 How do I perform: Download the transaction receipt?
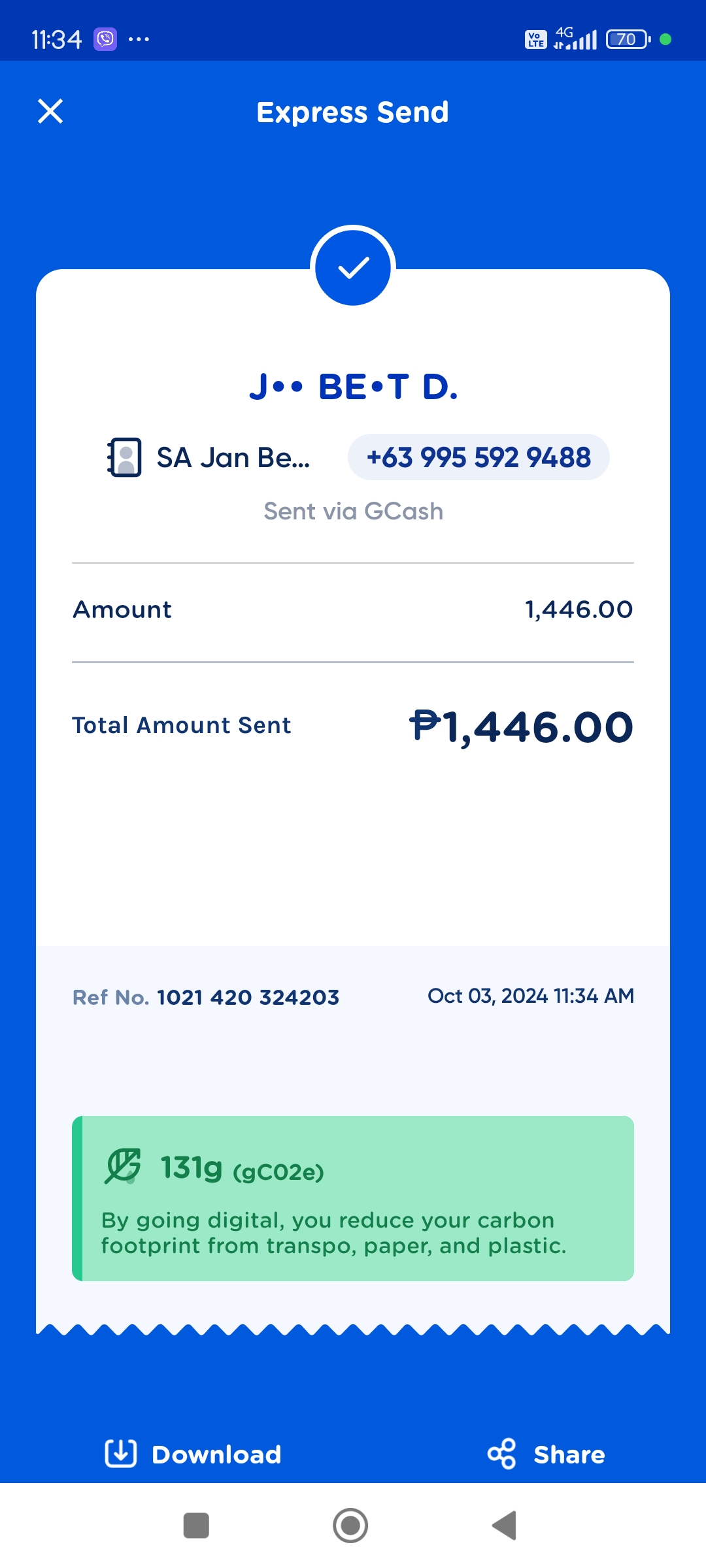[x=193, y=1454]
